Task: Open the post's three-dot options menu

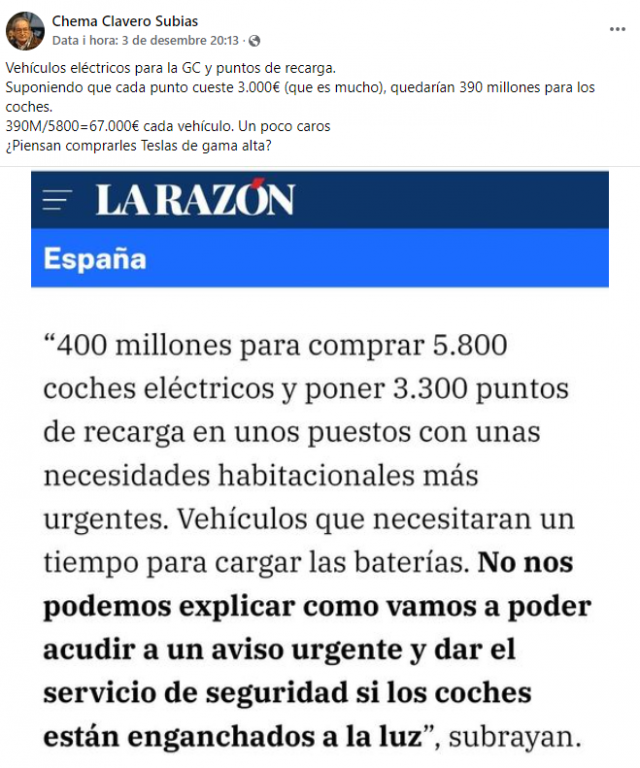Action: click(617, 30)
